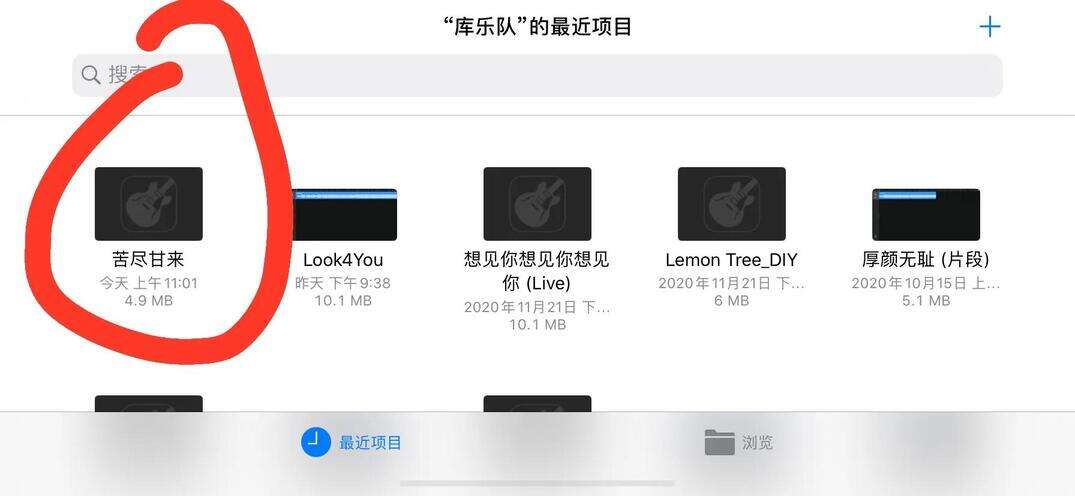Open the 苦尽甘来 project

pos(148,204)
